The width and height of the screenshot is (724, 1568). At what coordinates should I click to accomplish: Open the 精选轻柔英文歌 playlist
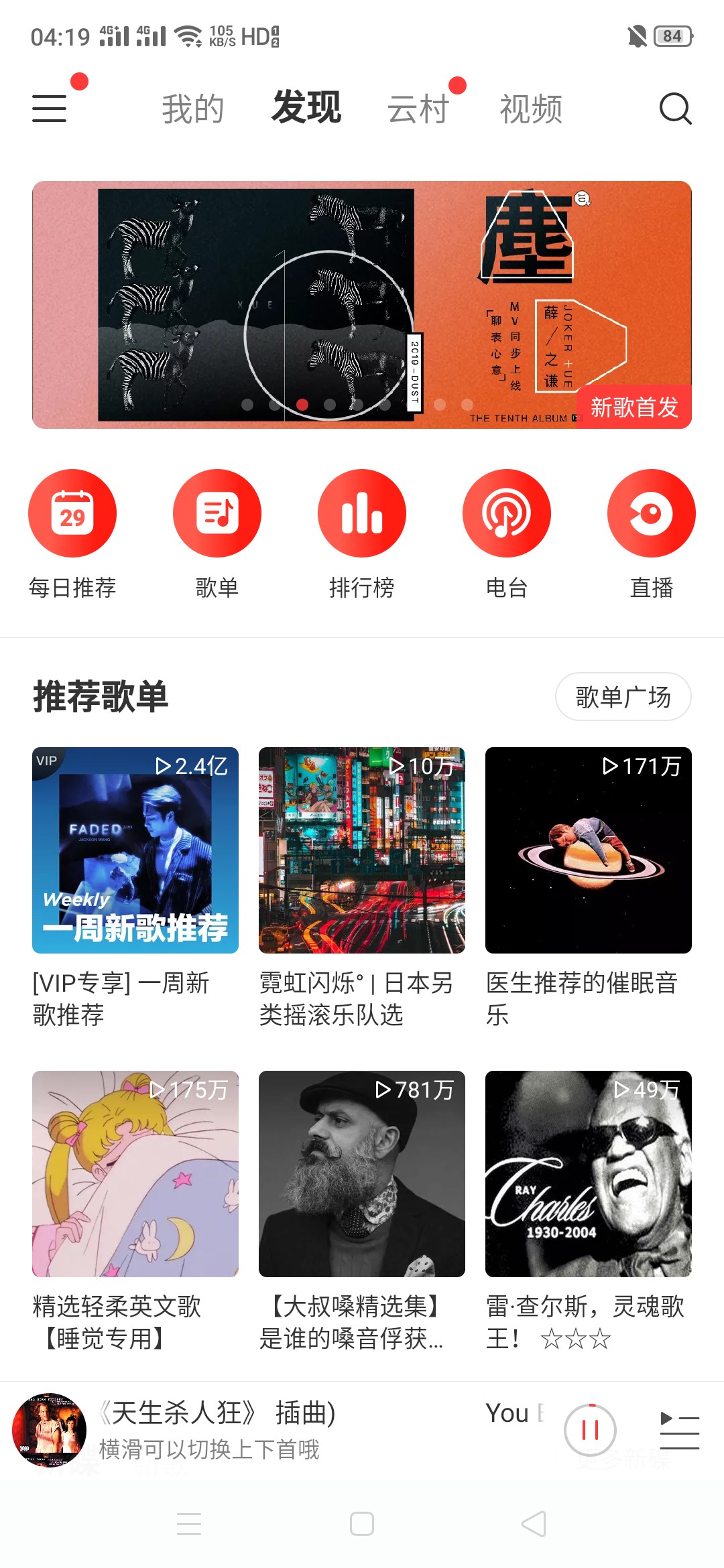(x=135, y=1174)
